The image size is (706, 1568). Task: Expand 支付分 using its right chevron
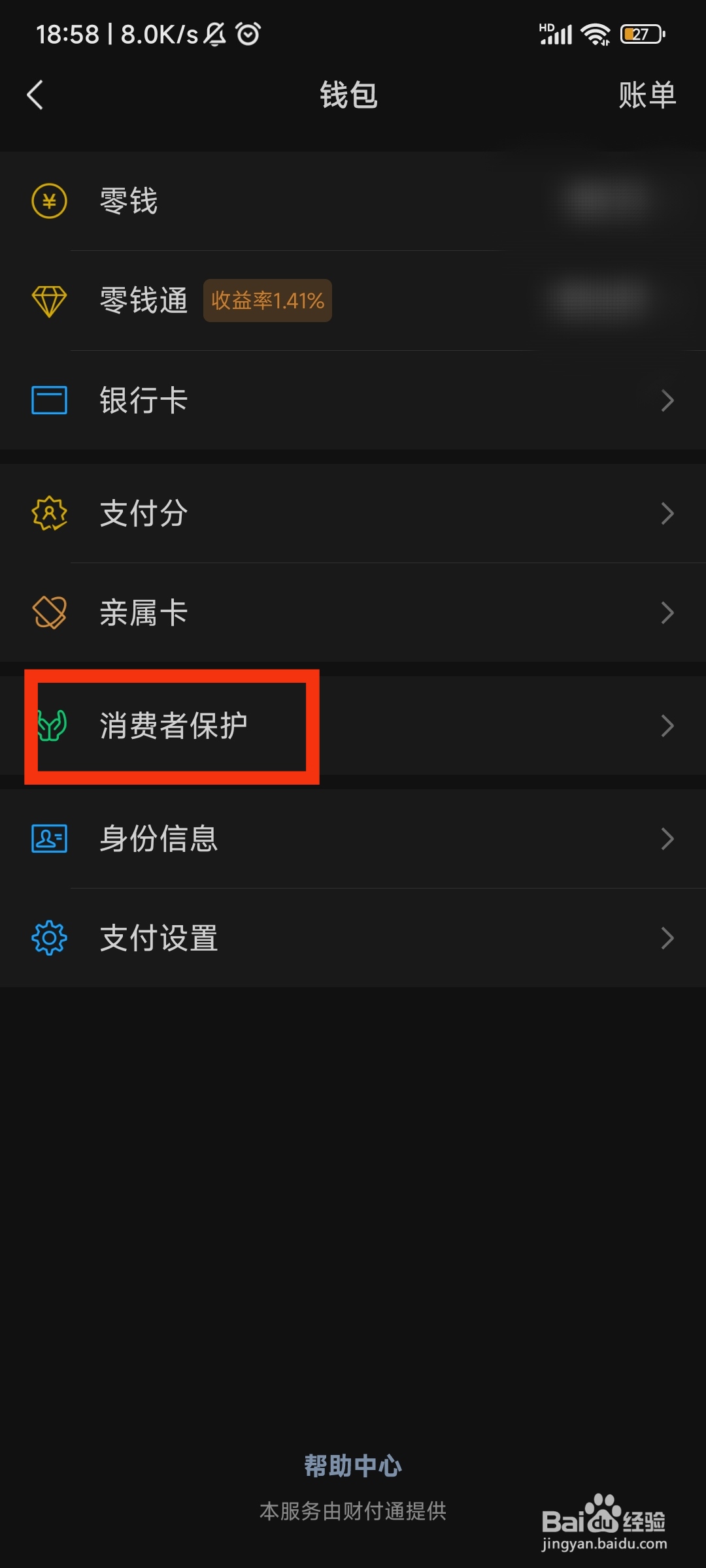tap(668, 514)
